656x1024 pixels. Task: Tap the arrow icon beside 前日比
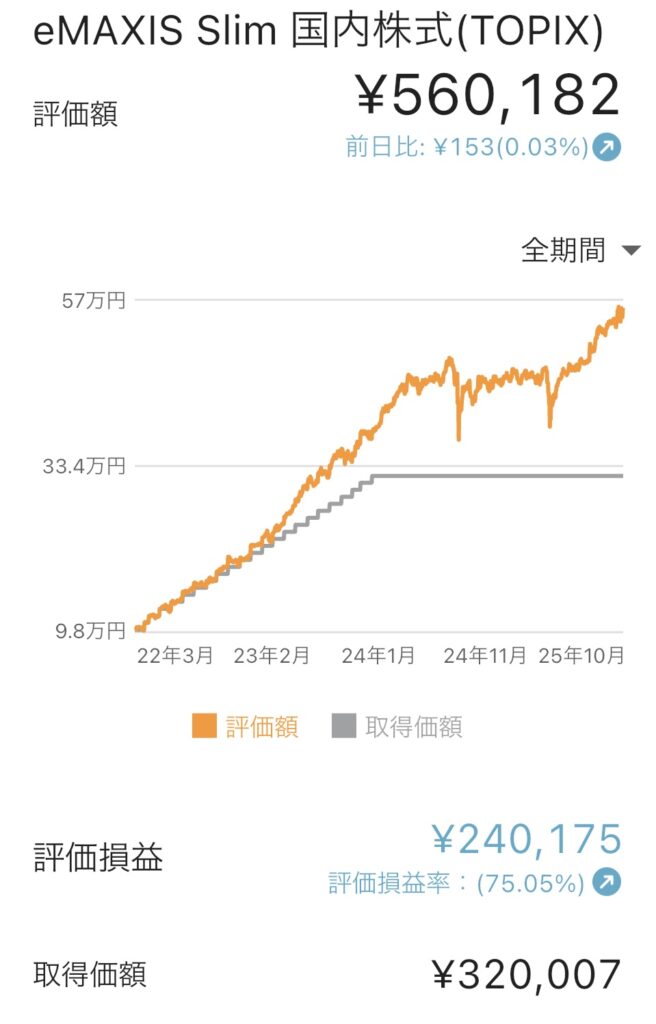[x=607, y=148]
